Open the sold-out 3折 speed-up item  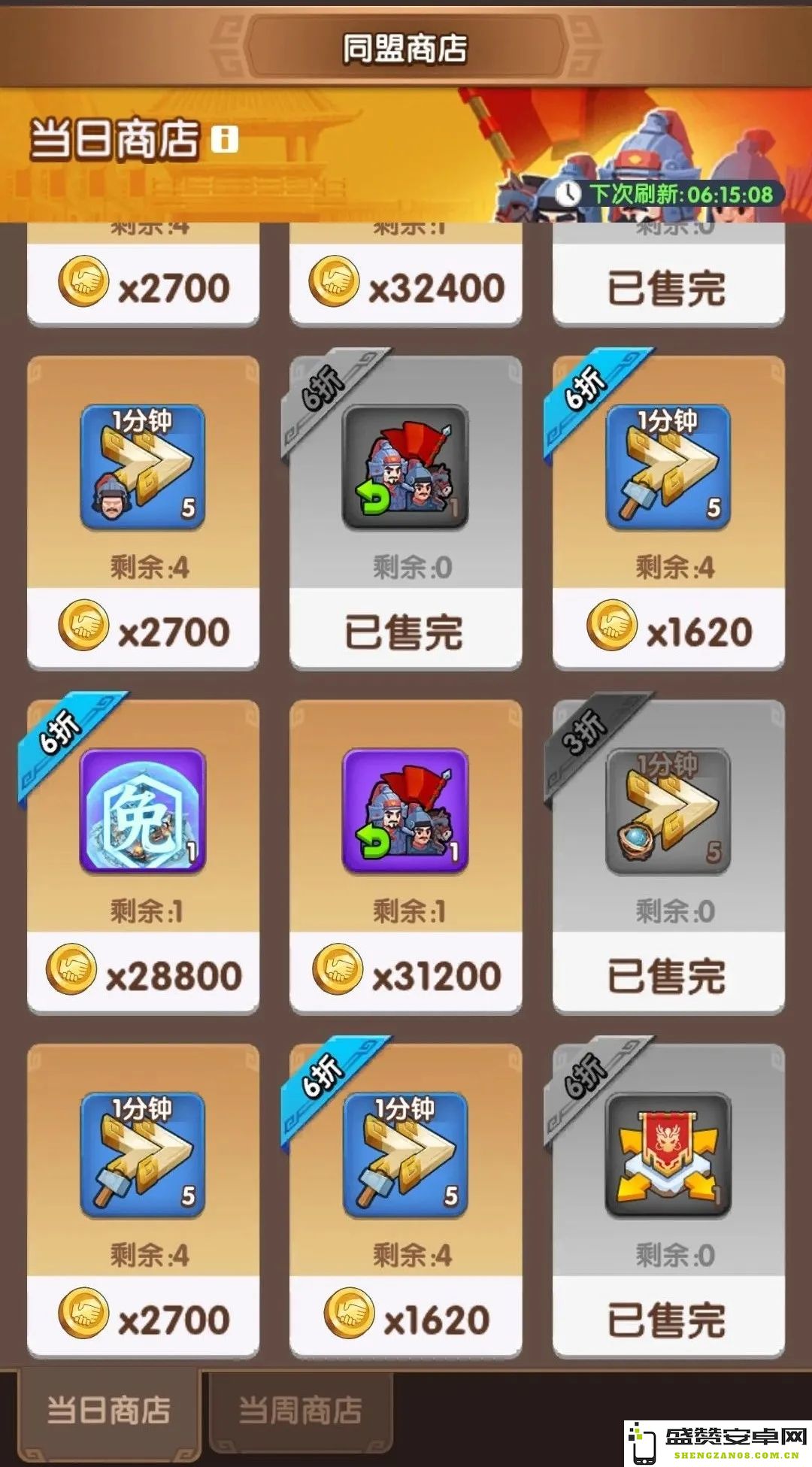tap(668, 811)
